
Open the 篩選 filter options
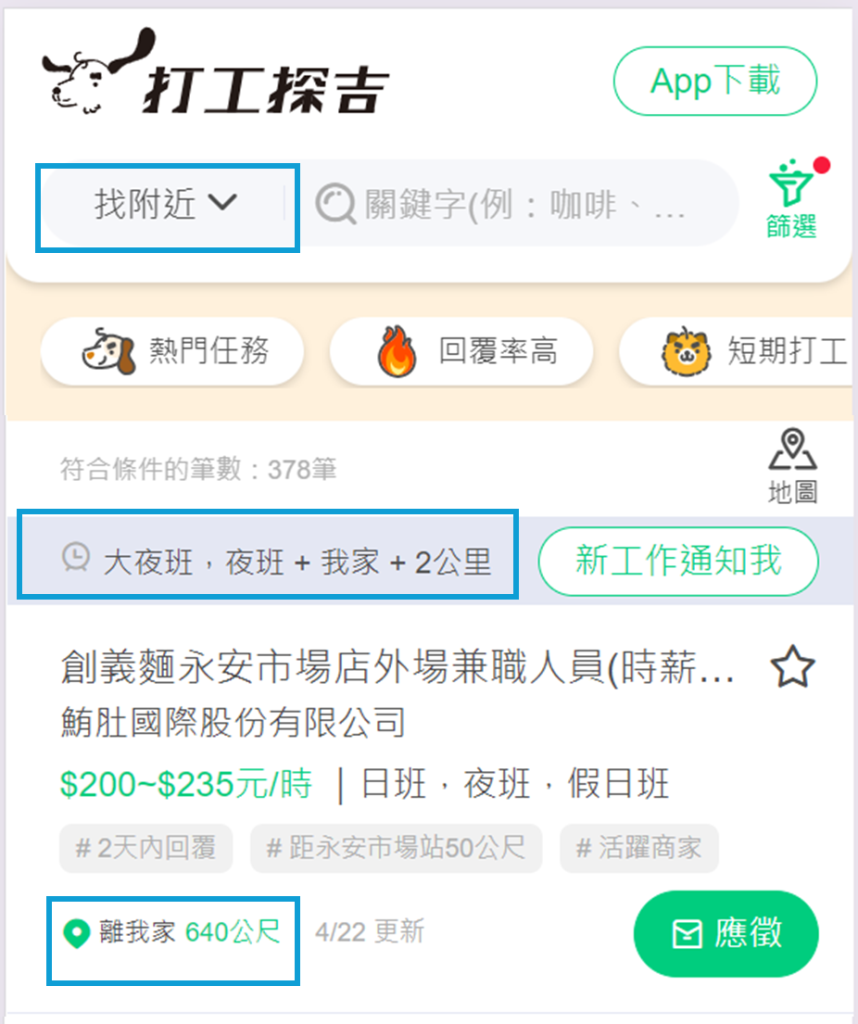792,200
